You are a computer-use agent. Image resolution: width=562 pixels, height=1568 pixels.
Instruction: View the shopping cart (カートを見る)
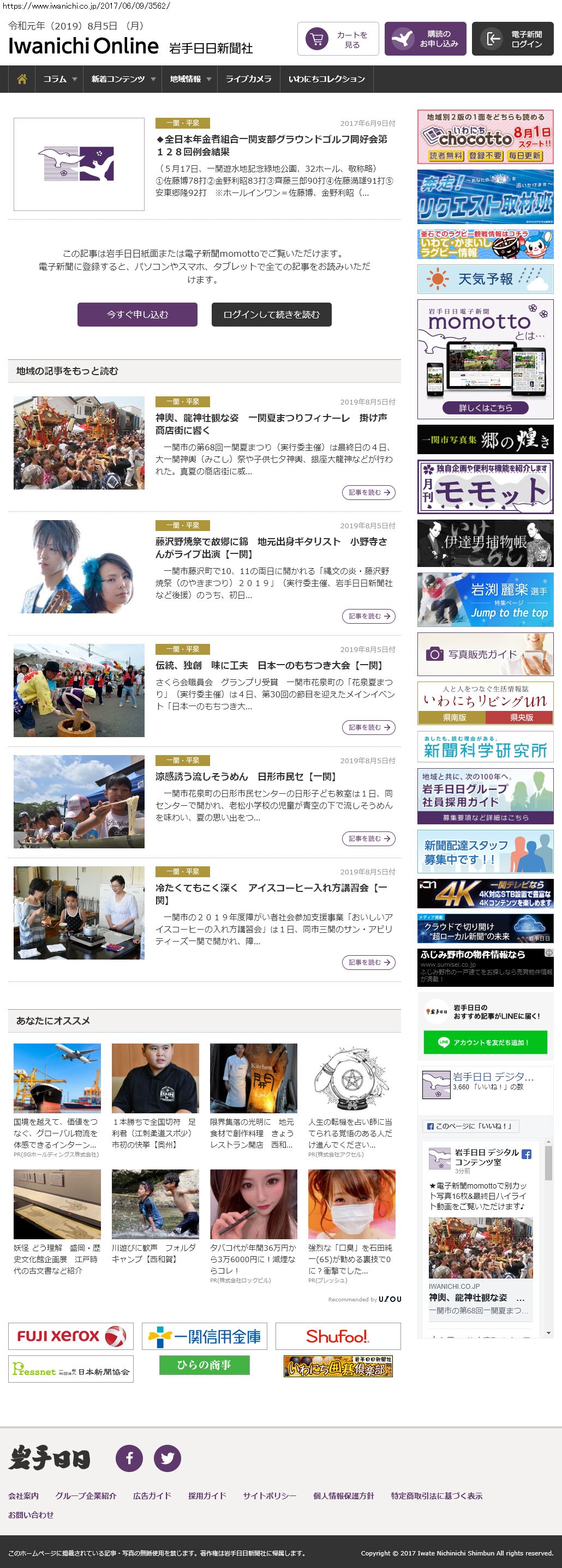(338, 39)
